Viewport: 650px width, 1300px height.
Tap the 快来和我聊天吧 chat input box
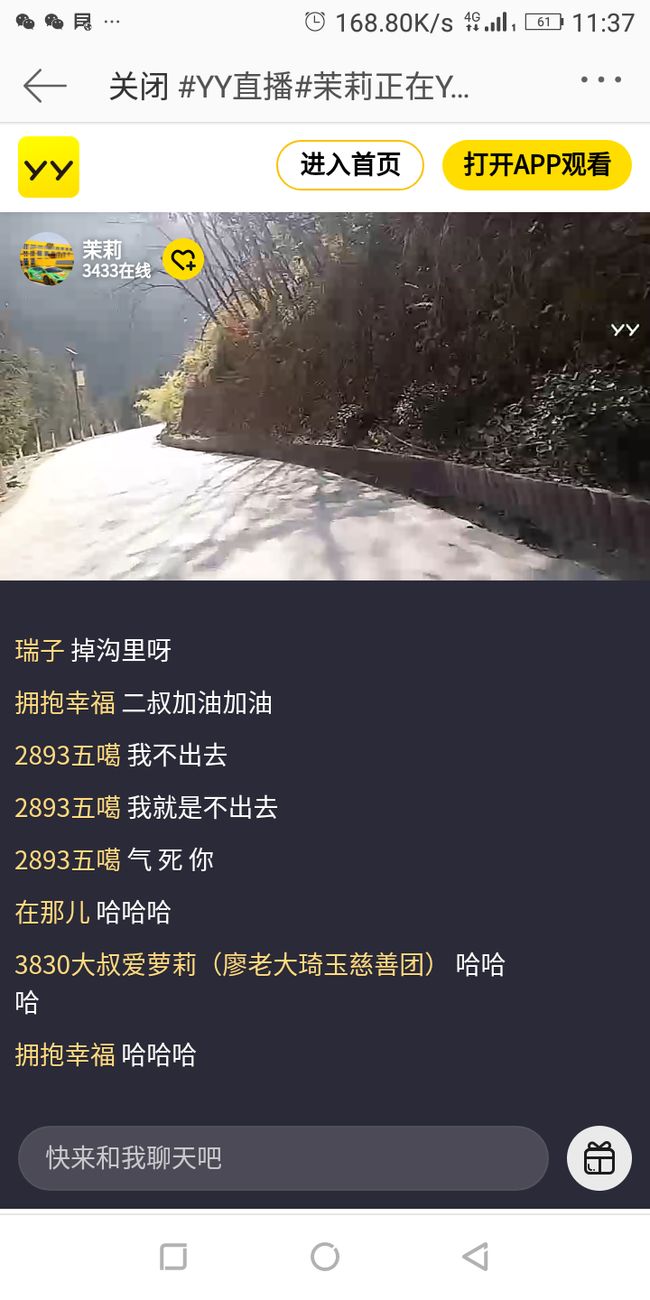[283, 1158]
